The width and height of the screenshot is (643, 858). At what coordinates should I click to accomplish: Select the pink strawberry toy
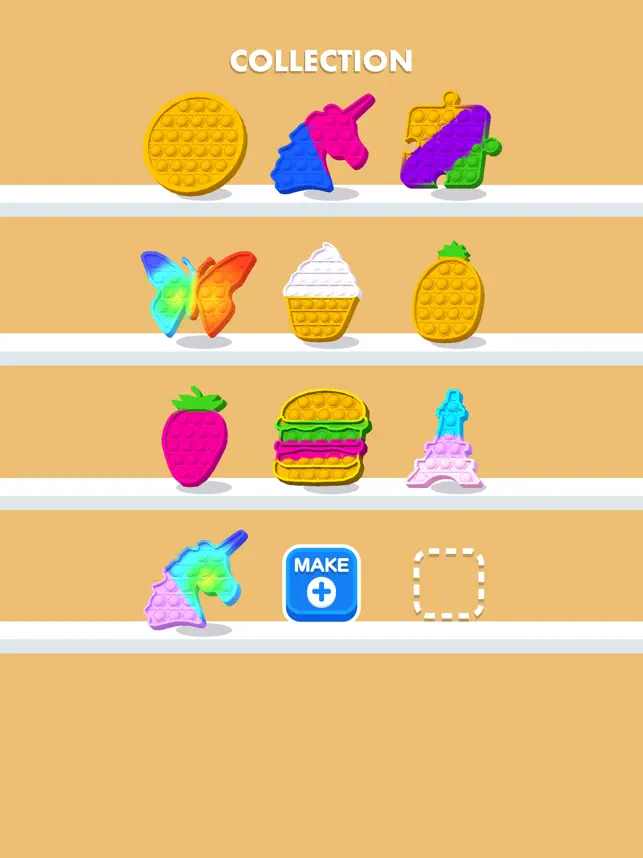coord(195,439)
